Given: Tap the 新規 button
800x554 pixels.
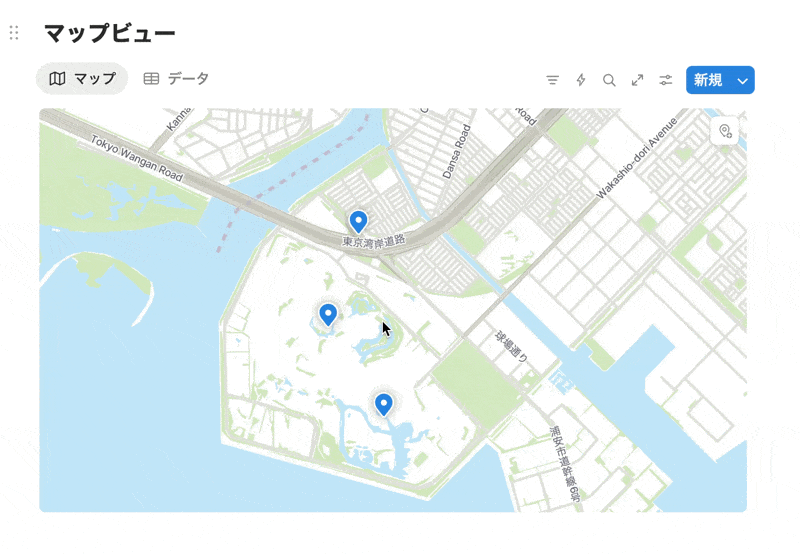Looking at the screenshot, I should [x=708, y=80].
